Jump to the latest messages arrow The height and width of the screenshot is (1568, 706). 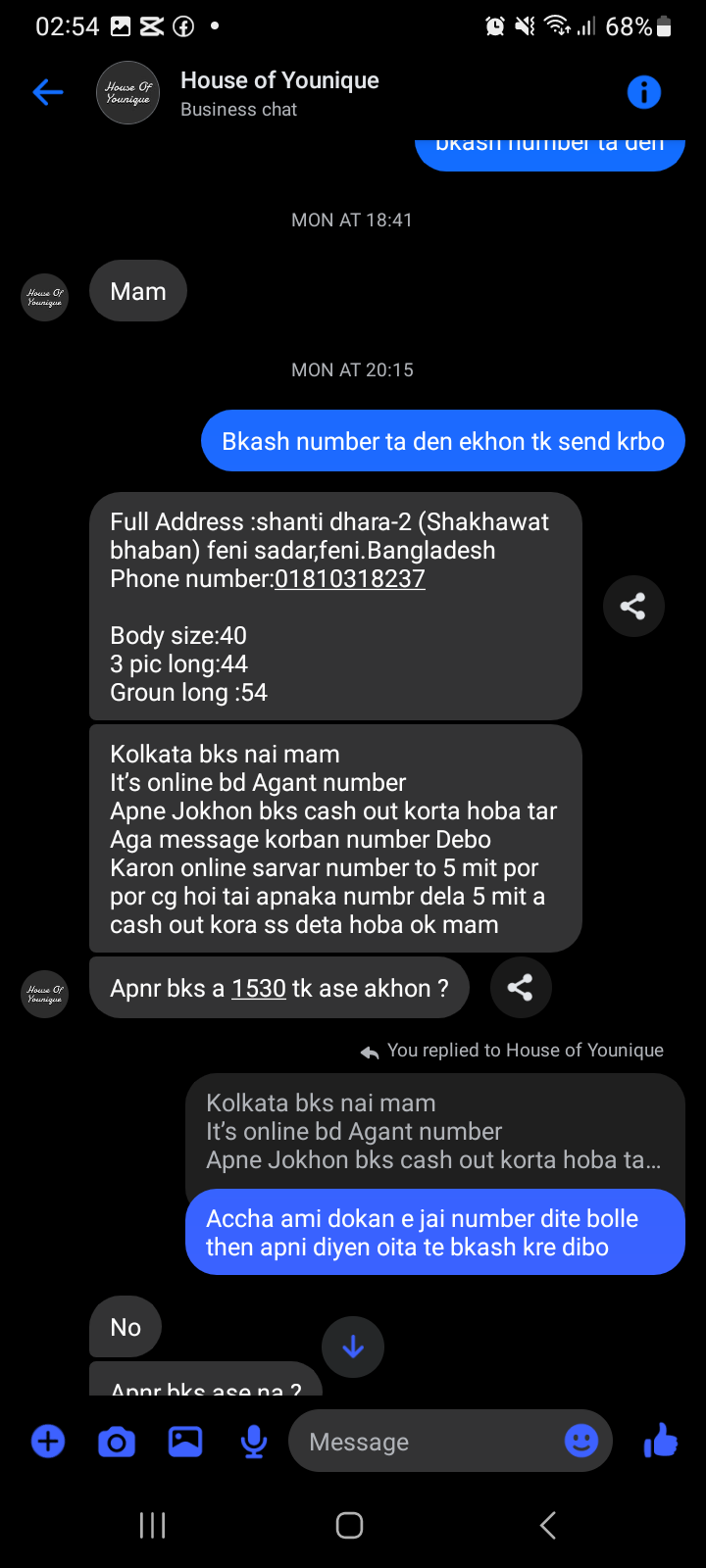point(353,1347)
